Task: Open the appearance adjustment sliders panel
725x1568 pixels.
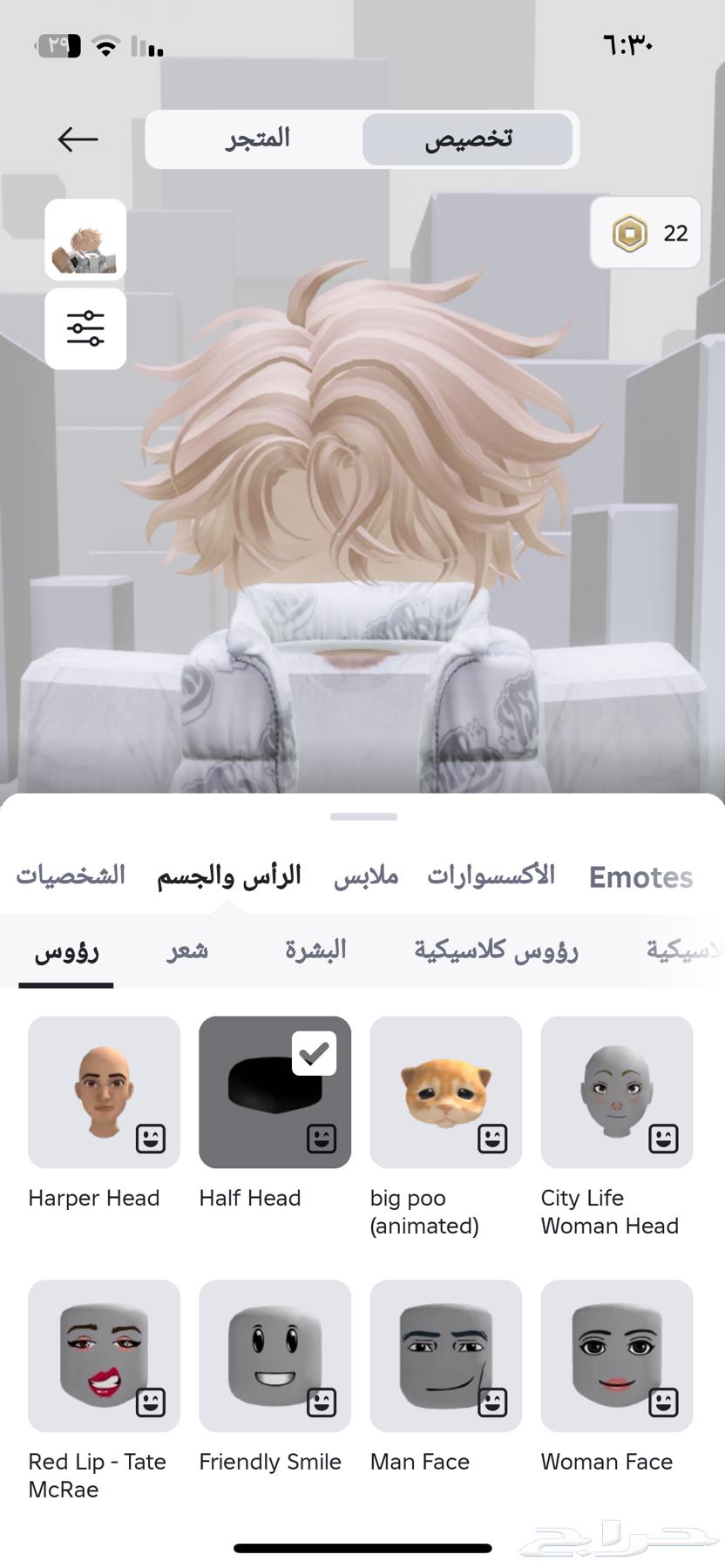Action: [85, 329]
